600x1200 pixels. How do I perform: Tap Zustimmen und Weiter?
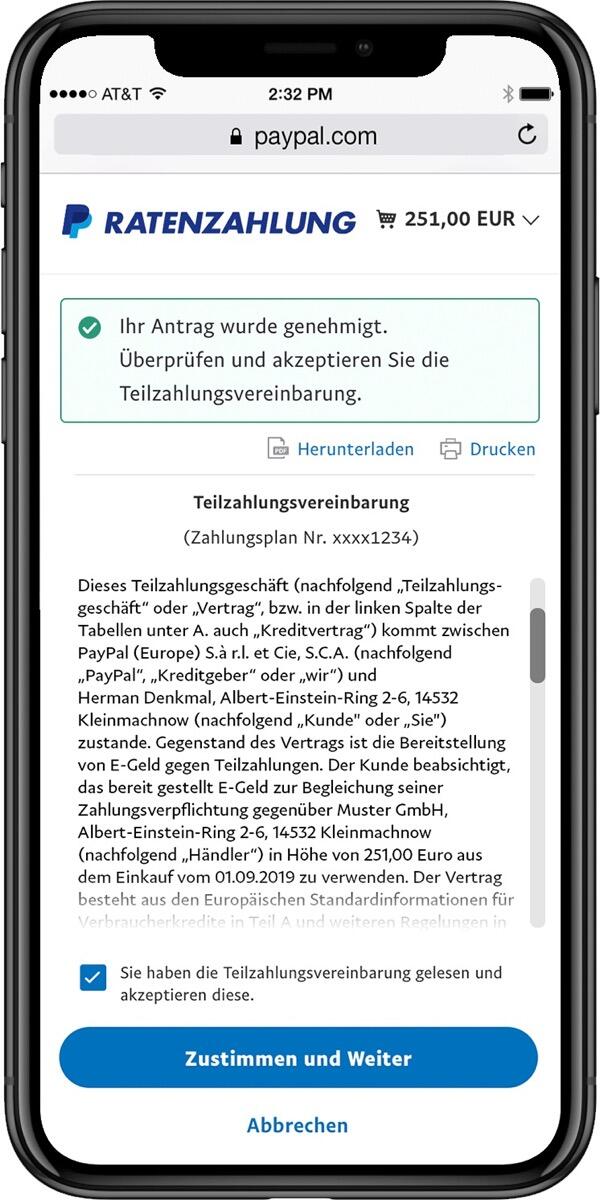point(298,1058)
